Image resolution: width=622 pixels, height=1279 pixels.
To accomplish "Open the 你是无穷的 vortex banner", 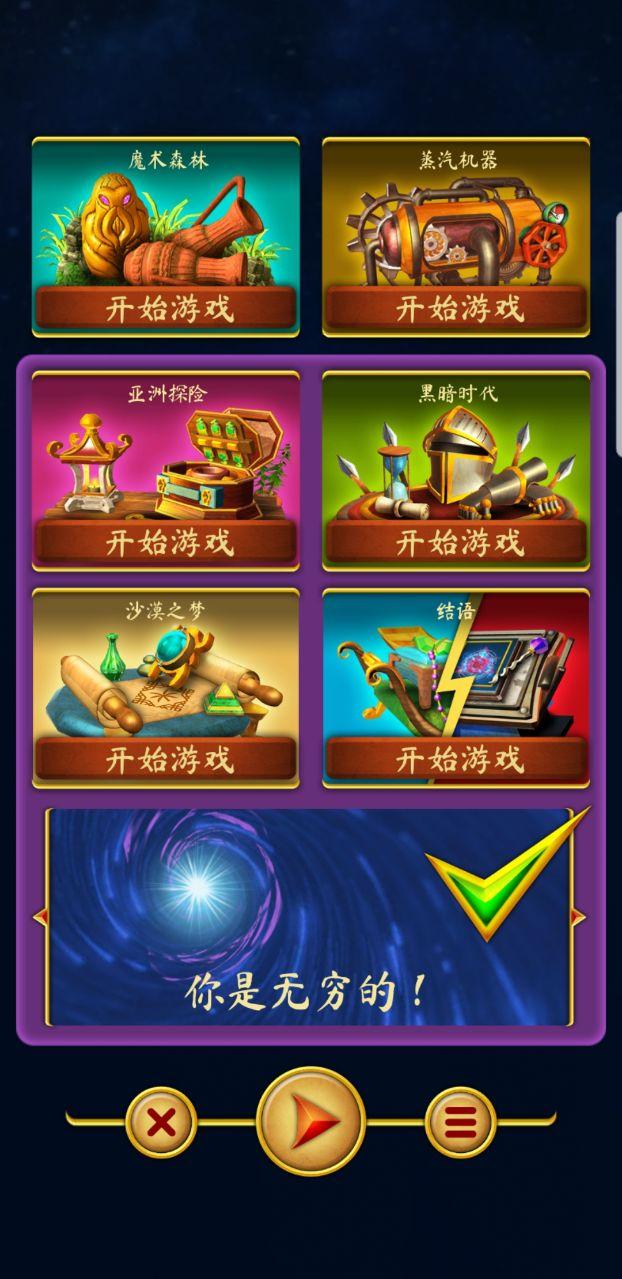I will [310, 916].
